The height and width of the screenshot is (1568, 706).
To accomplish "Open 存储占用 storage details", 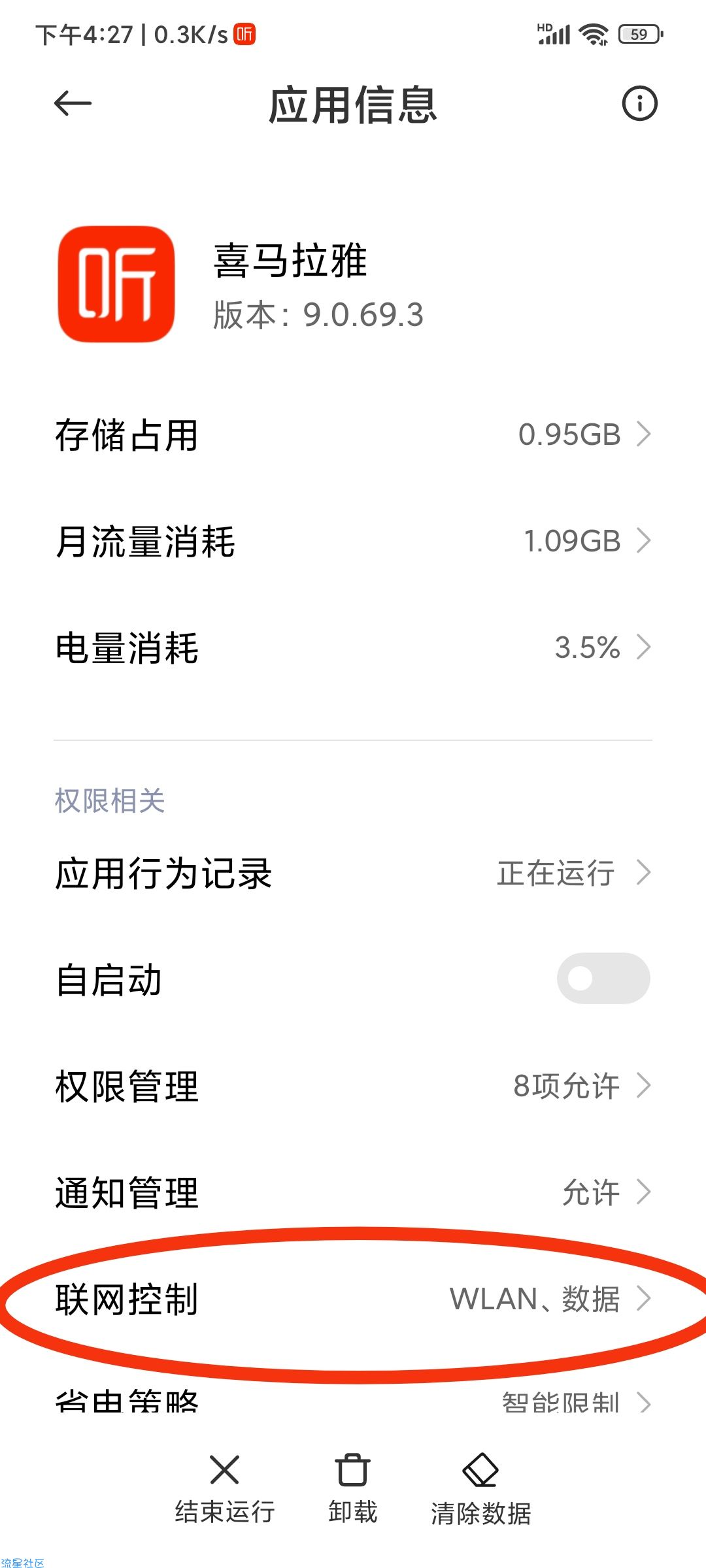I will point(353,434).
